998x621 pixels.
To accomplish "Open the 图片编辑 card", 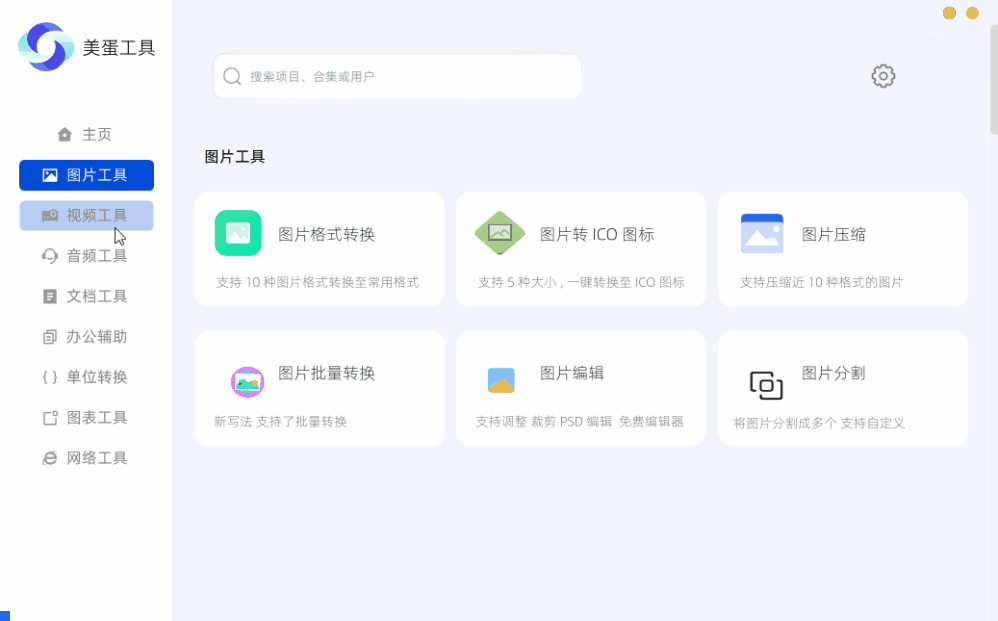I will [581, 388].
